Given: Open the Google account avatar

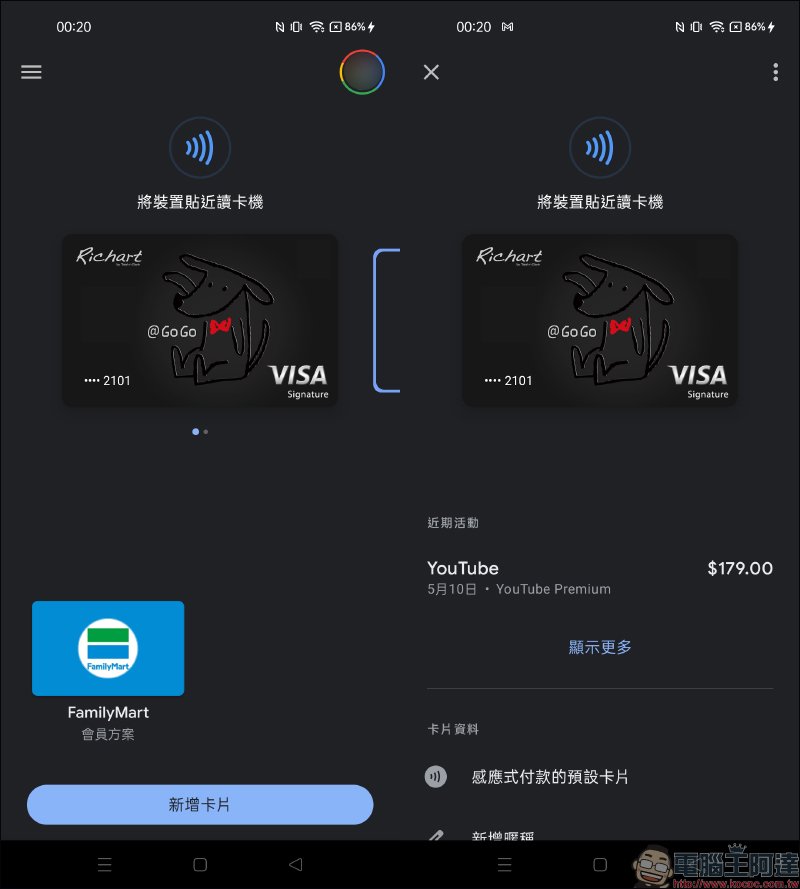Looking at the screenshot, I should 362,72.
